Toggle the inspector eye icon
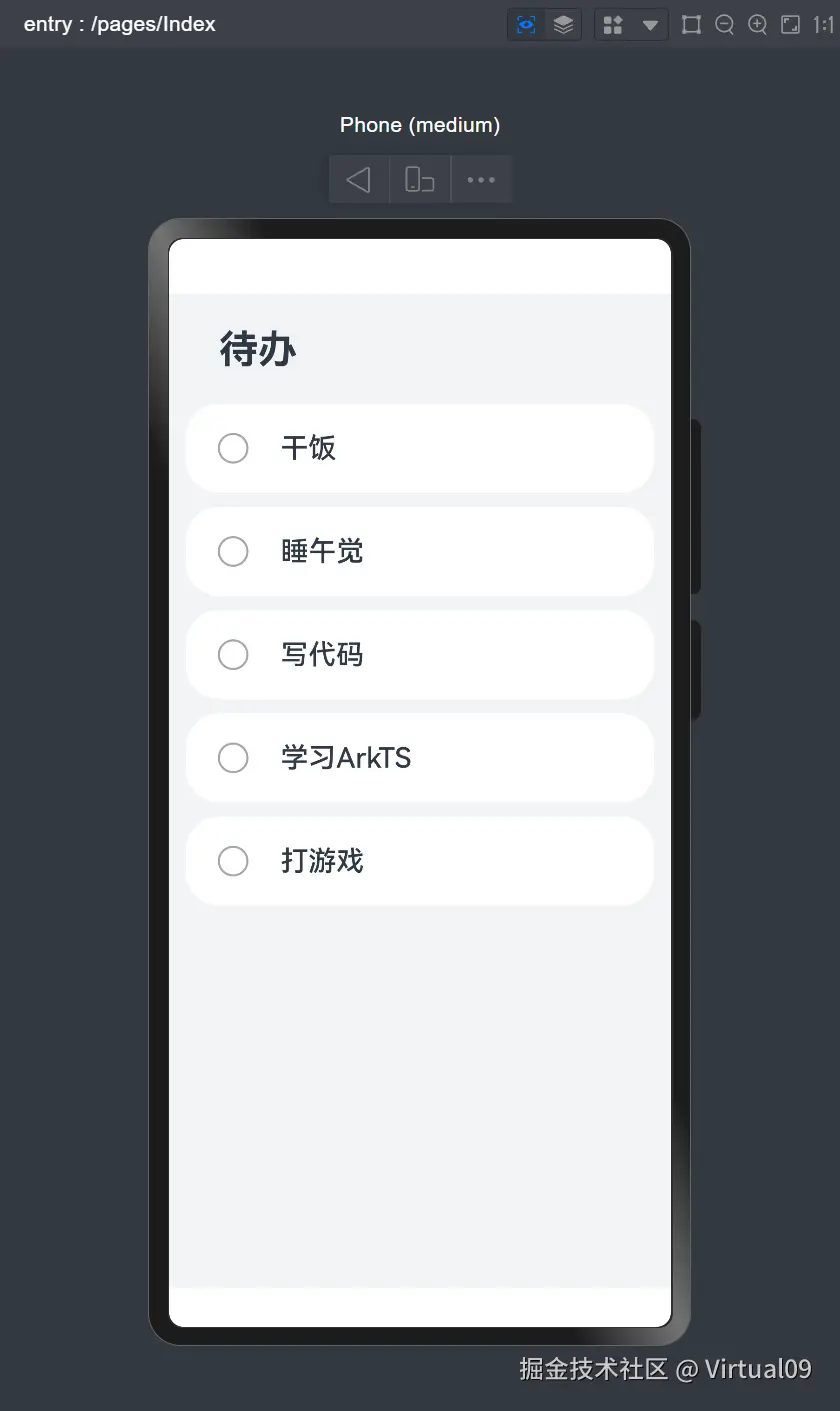The image size is (840, 1411). pos(527,25)
